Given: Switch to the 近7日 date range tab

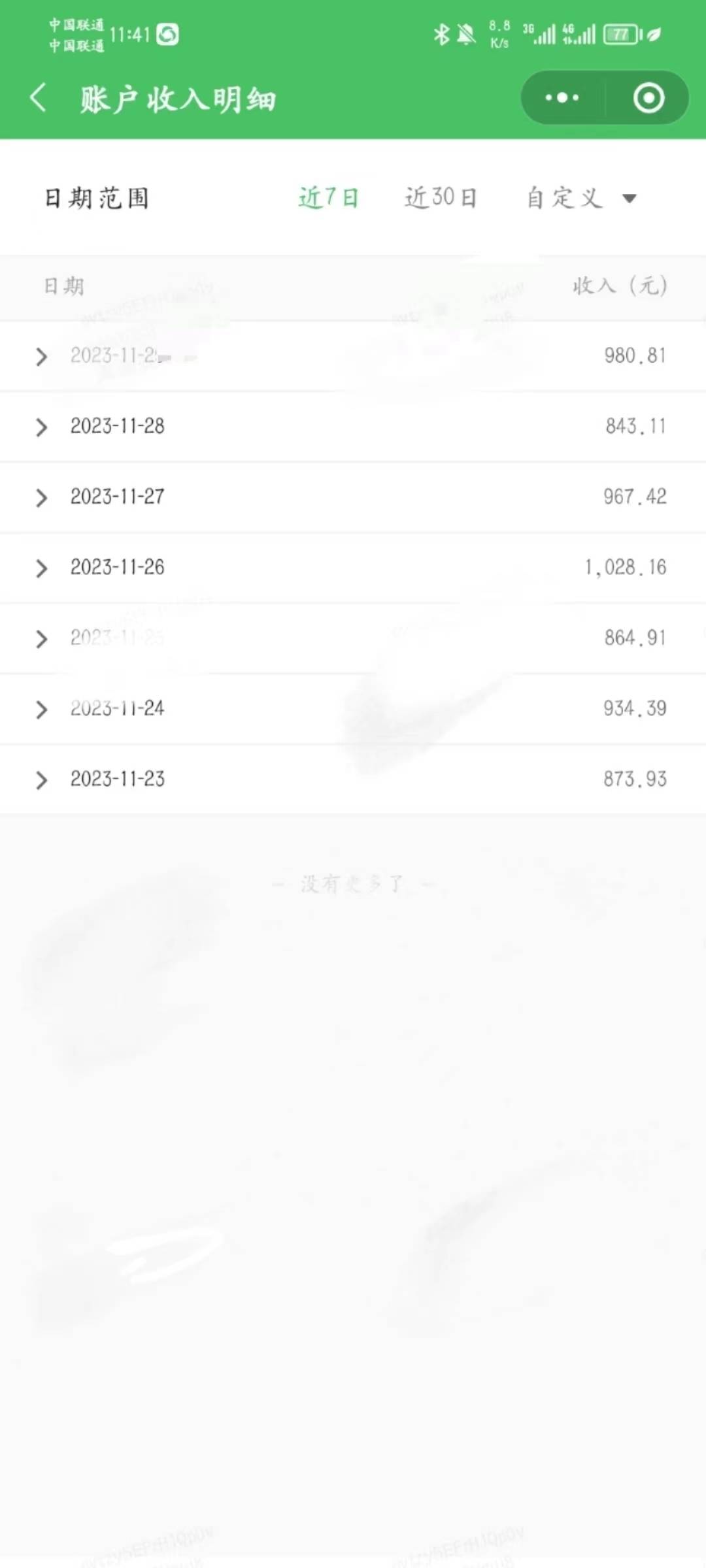Looking at the screenshot, I should (328, 198).
